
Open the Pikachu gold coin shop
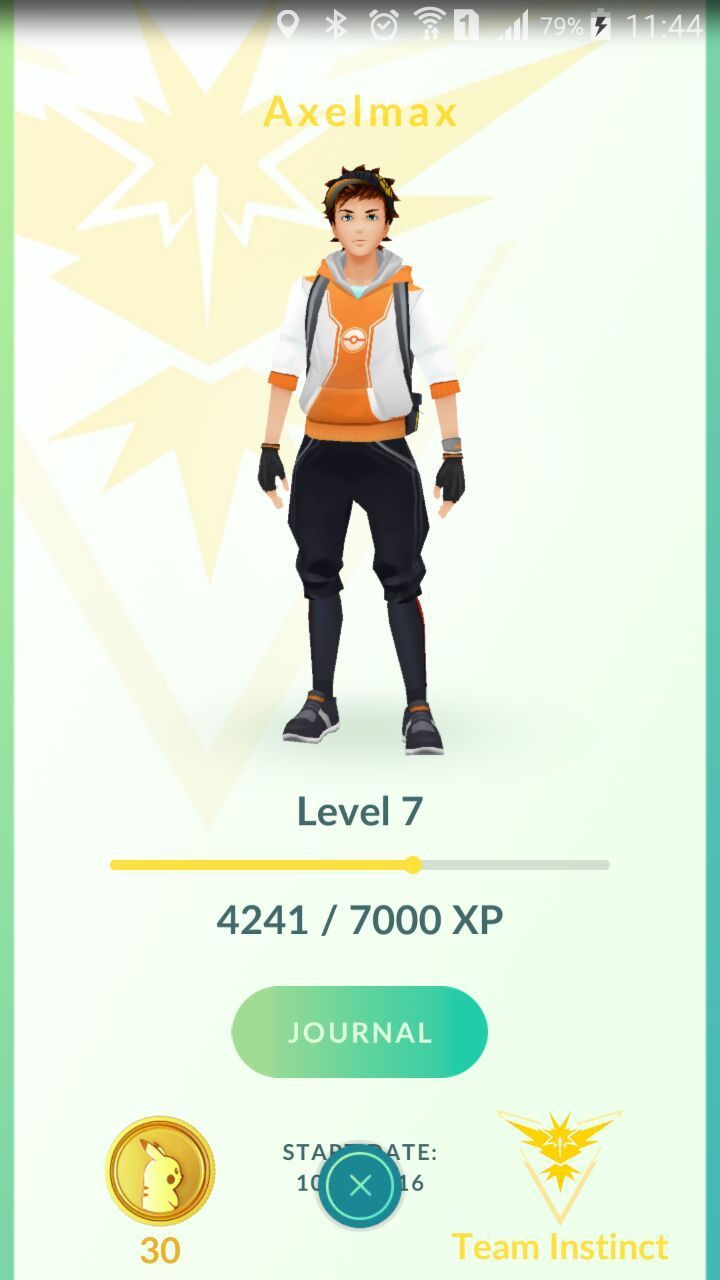pos(160,1171)
